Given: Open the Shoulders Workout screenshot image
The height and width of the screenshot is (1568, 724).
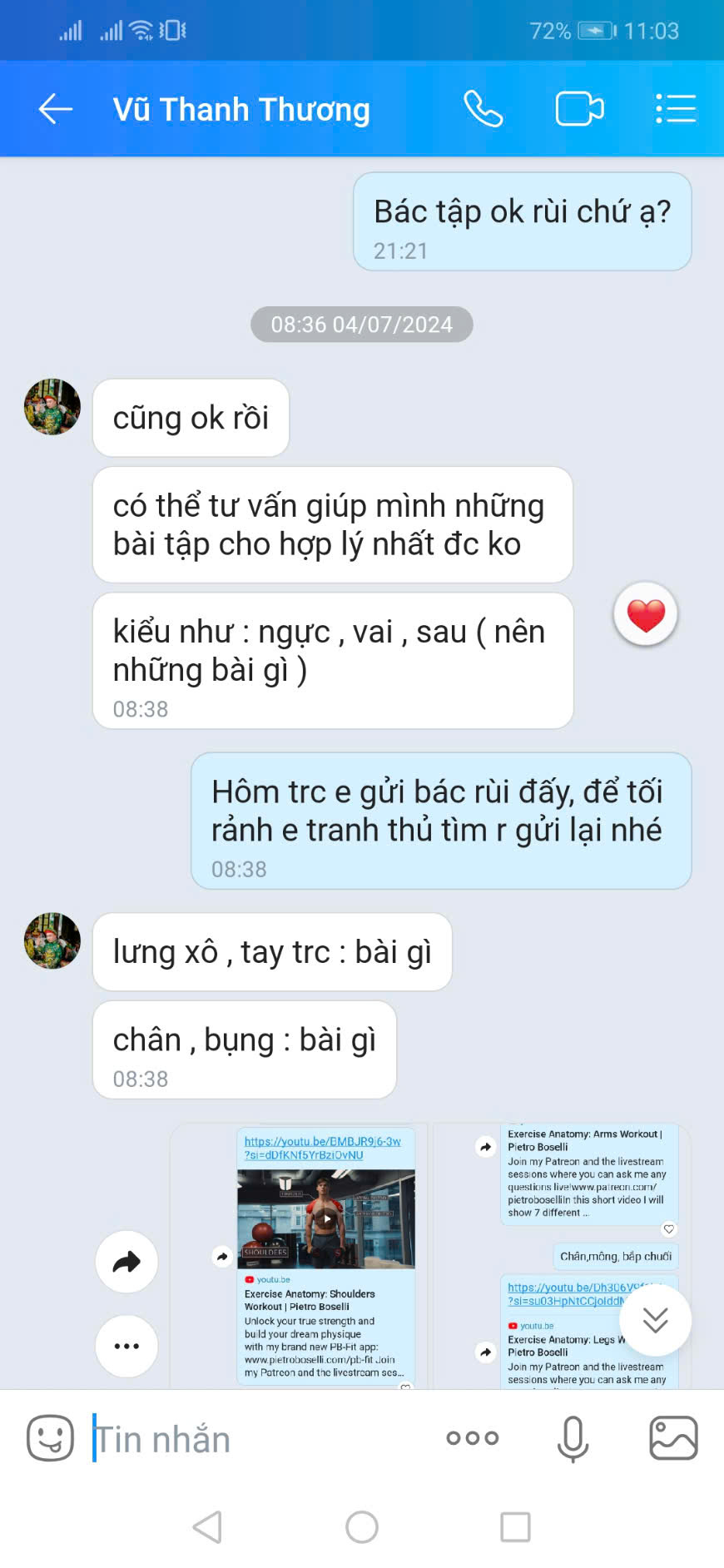Looking at the screenshot, I should [300, 1257].
